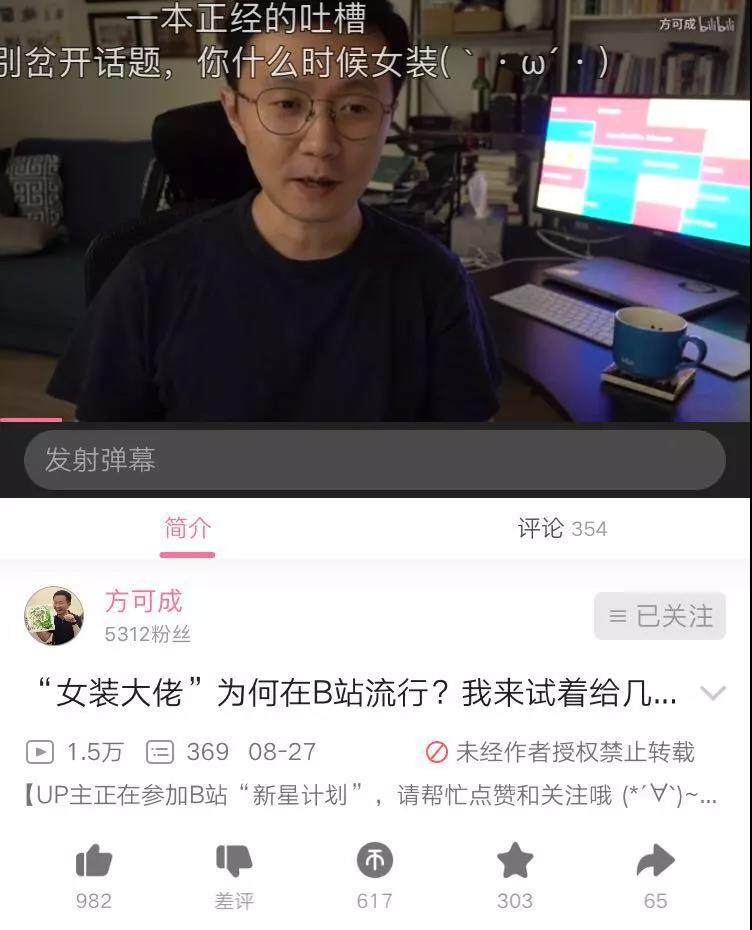The height and width of the screenshot is (930, 752).
Task: Switch to the 评论 comments tab
Action: tap(562, 528)
